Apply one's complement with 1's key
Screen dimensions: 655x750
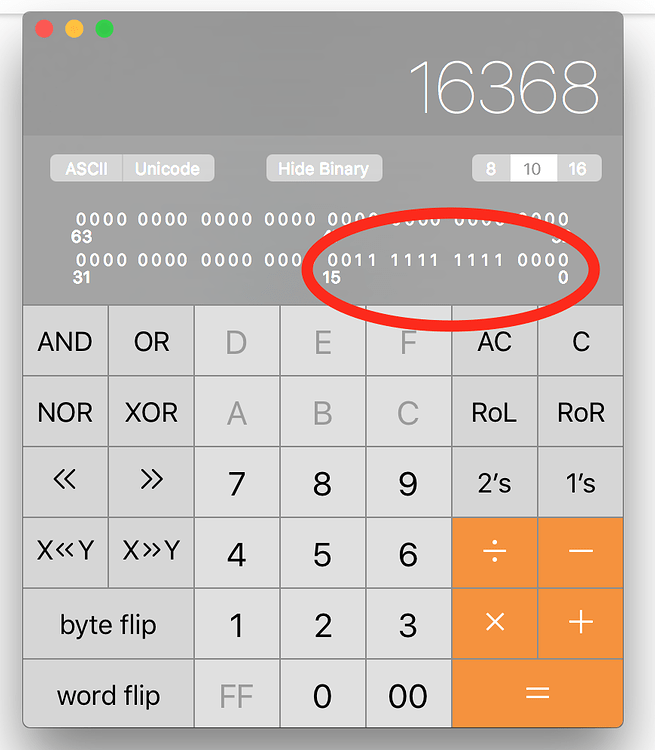click(x=580, y=483)
